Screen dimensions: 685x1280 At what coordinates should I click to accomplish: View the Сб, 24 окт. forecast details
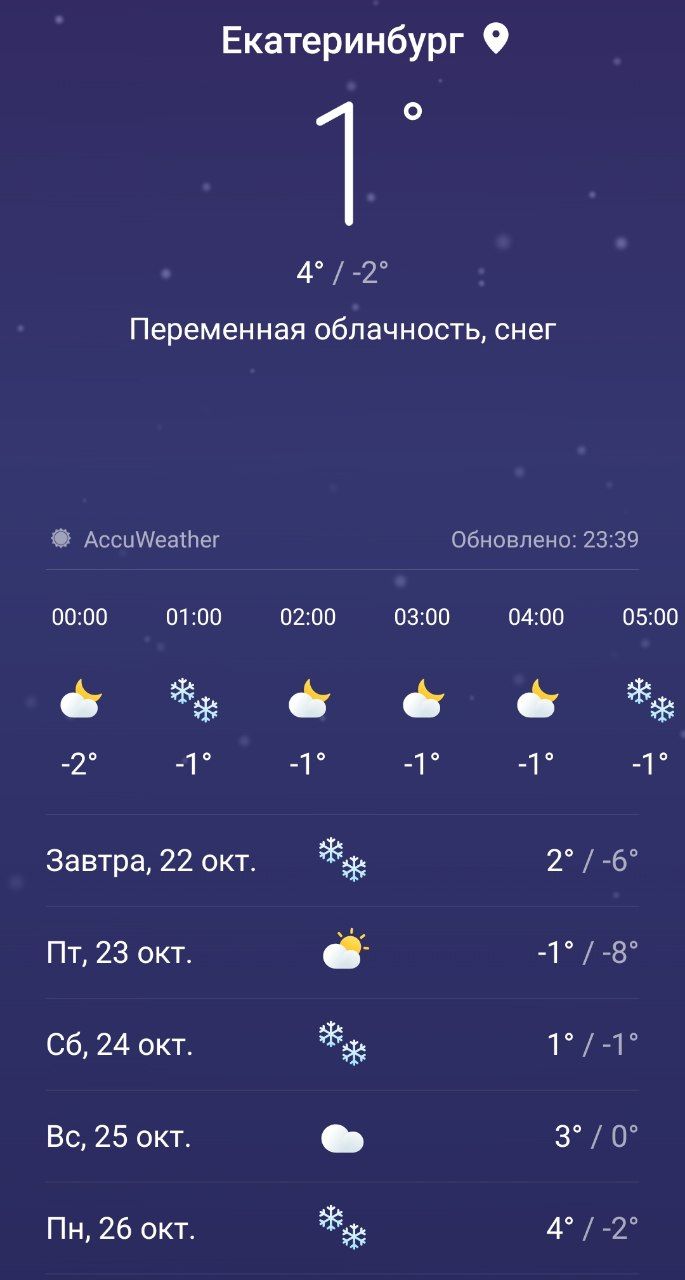[x=342, y=1045]
